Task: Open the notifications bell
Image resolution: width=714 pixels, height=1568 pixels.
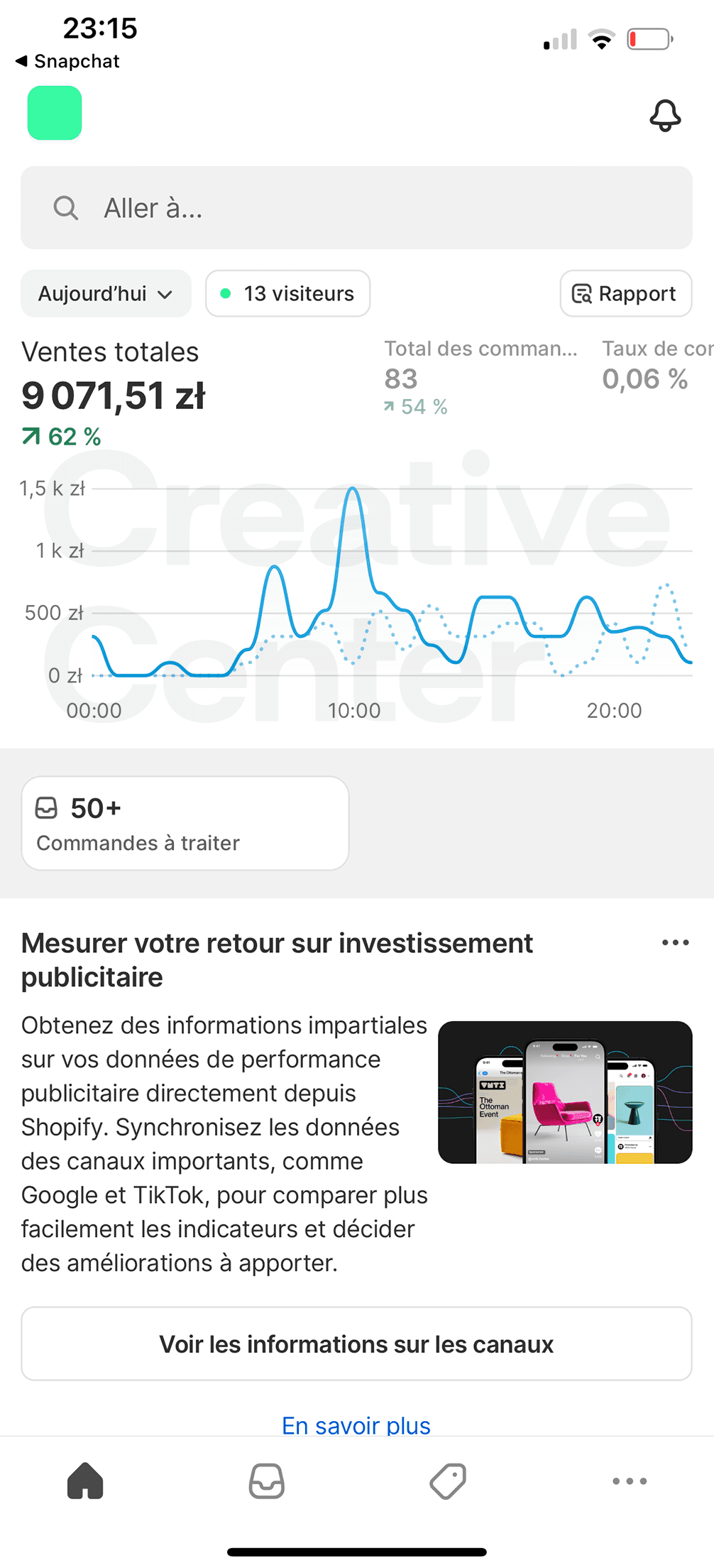Action: [x=665, y=115]
